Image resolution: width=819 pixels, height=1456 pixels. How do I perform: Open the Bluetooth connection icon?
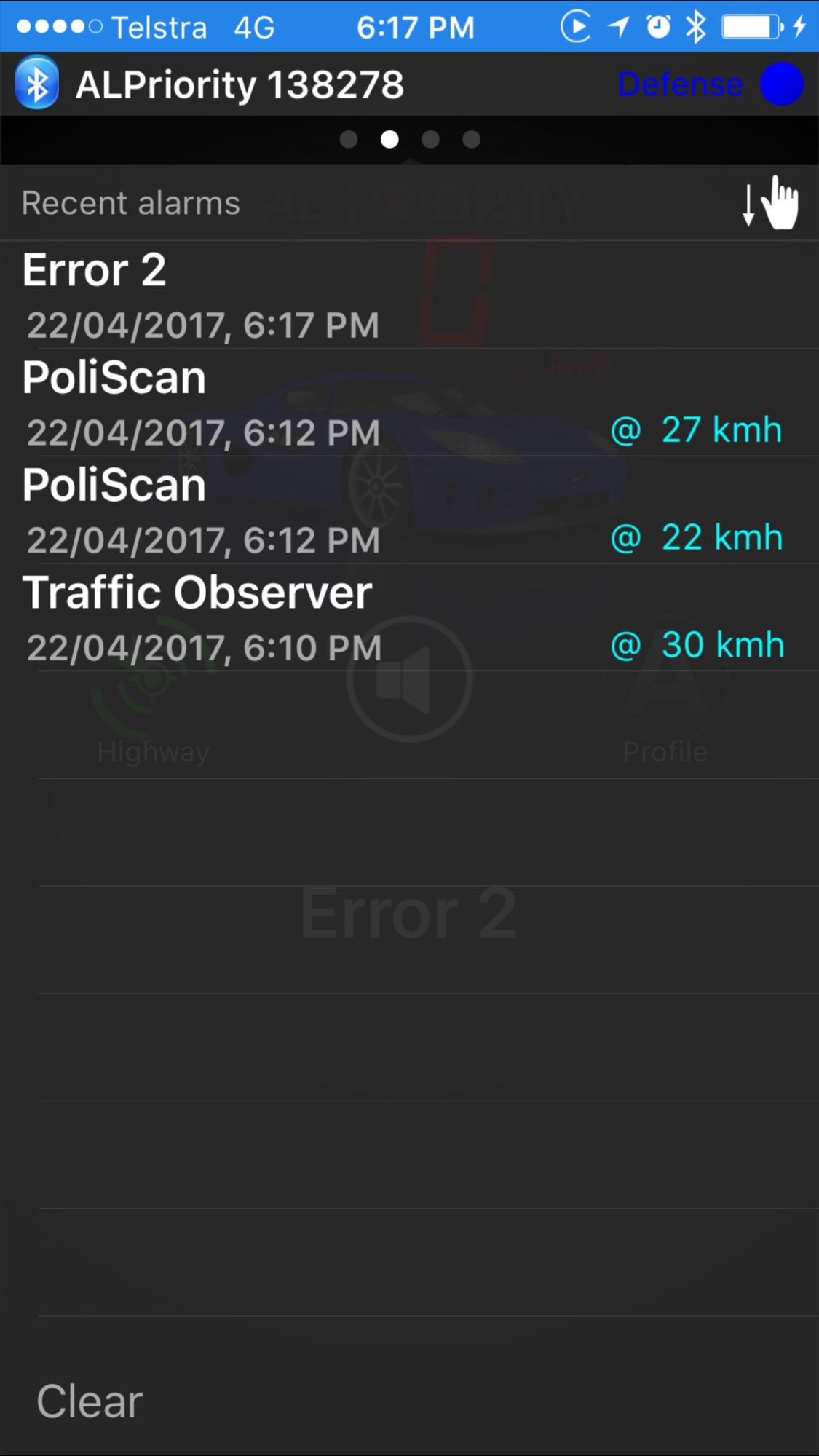pyautogui.click(x=37, y=84)
